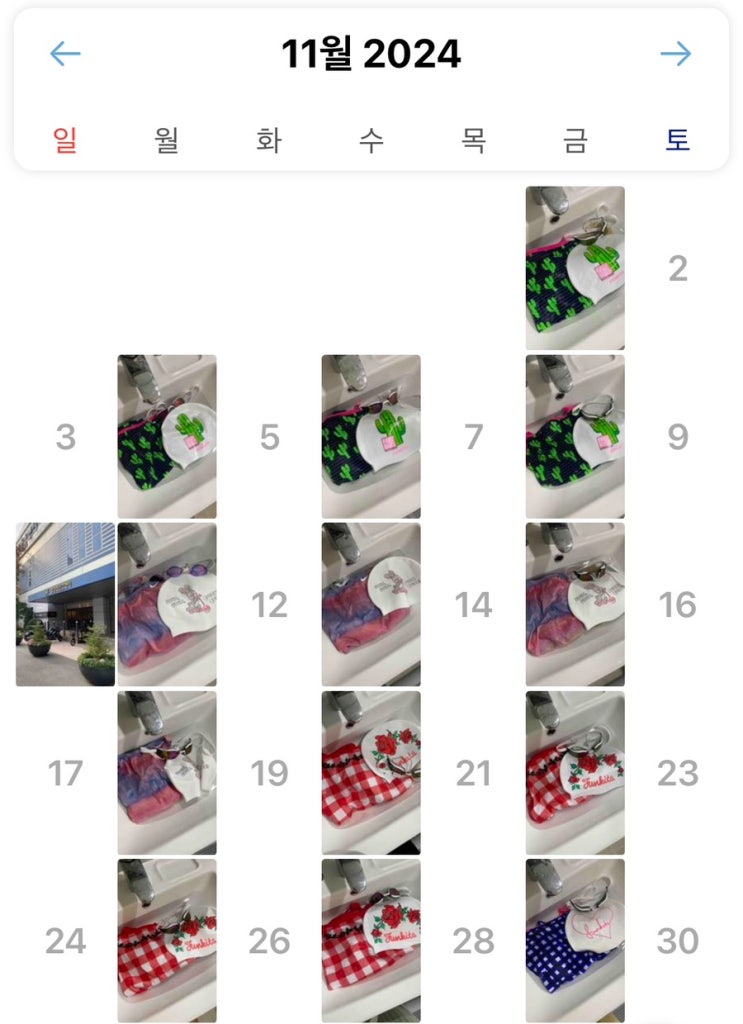Open the photo on Monday, November 18
The height and width of the screenshot is (1024, 743).
click(x=167, y=772)
